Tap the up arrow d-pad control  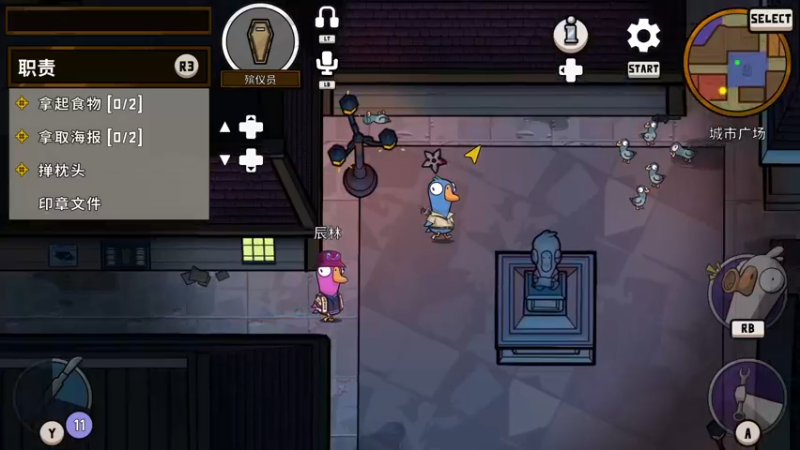click(x=242, y=127)
